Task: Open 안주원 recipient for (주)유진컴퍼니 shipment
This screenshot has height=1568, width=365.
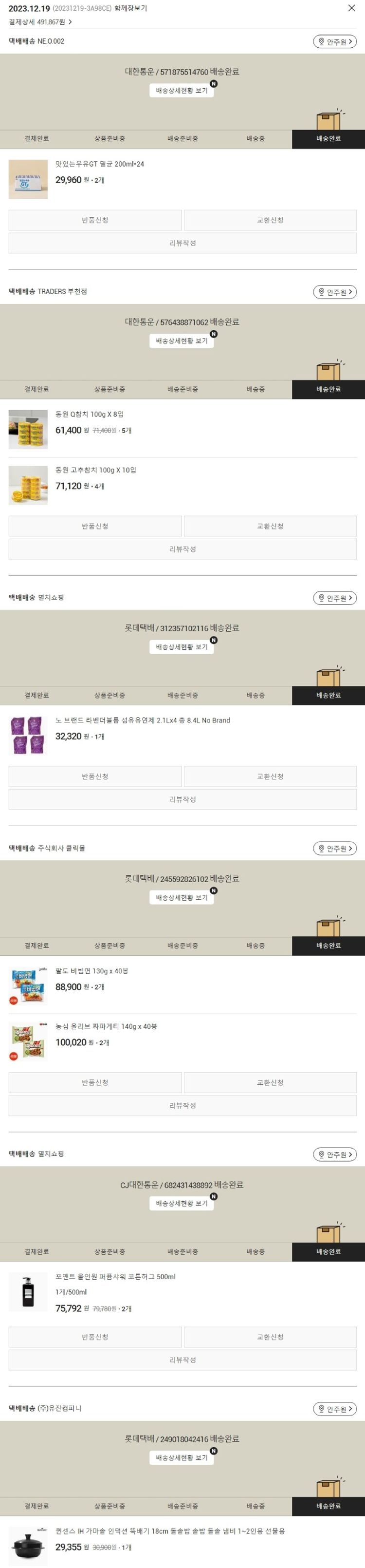Action: pyautogui.click(x=335, y=1409)
